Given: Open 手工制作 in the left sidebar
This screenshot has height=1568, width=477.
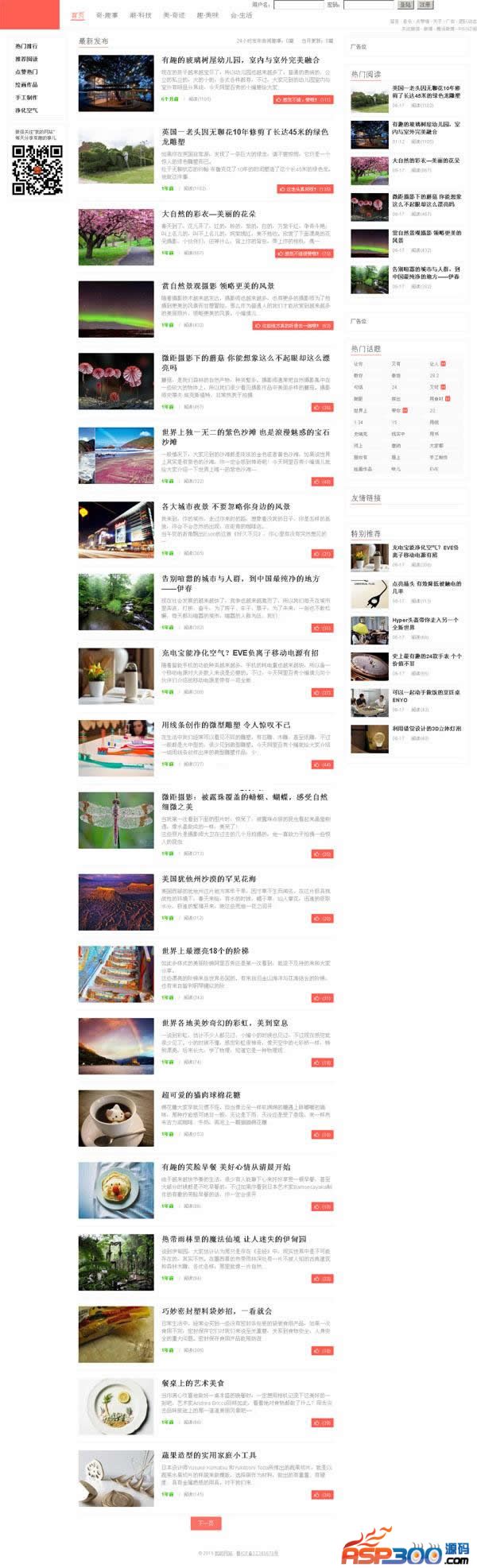Looking at the screenshot, I should coord(26,97).
